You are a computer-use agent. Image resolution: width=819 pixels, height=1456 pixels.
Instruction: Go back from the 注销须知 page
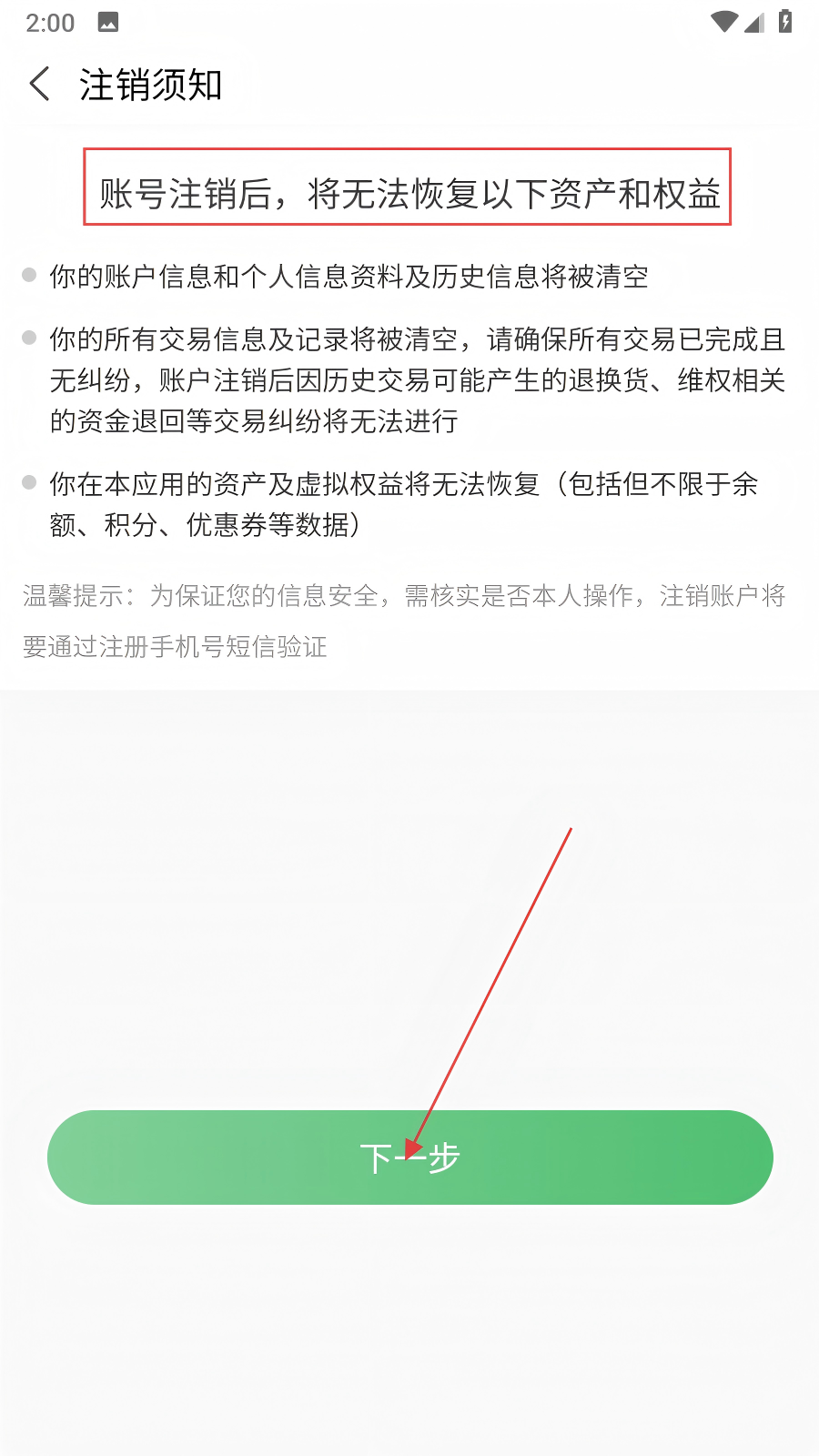[40, 85]
